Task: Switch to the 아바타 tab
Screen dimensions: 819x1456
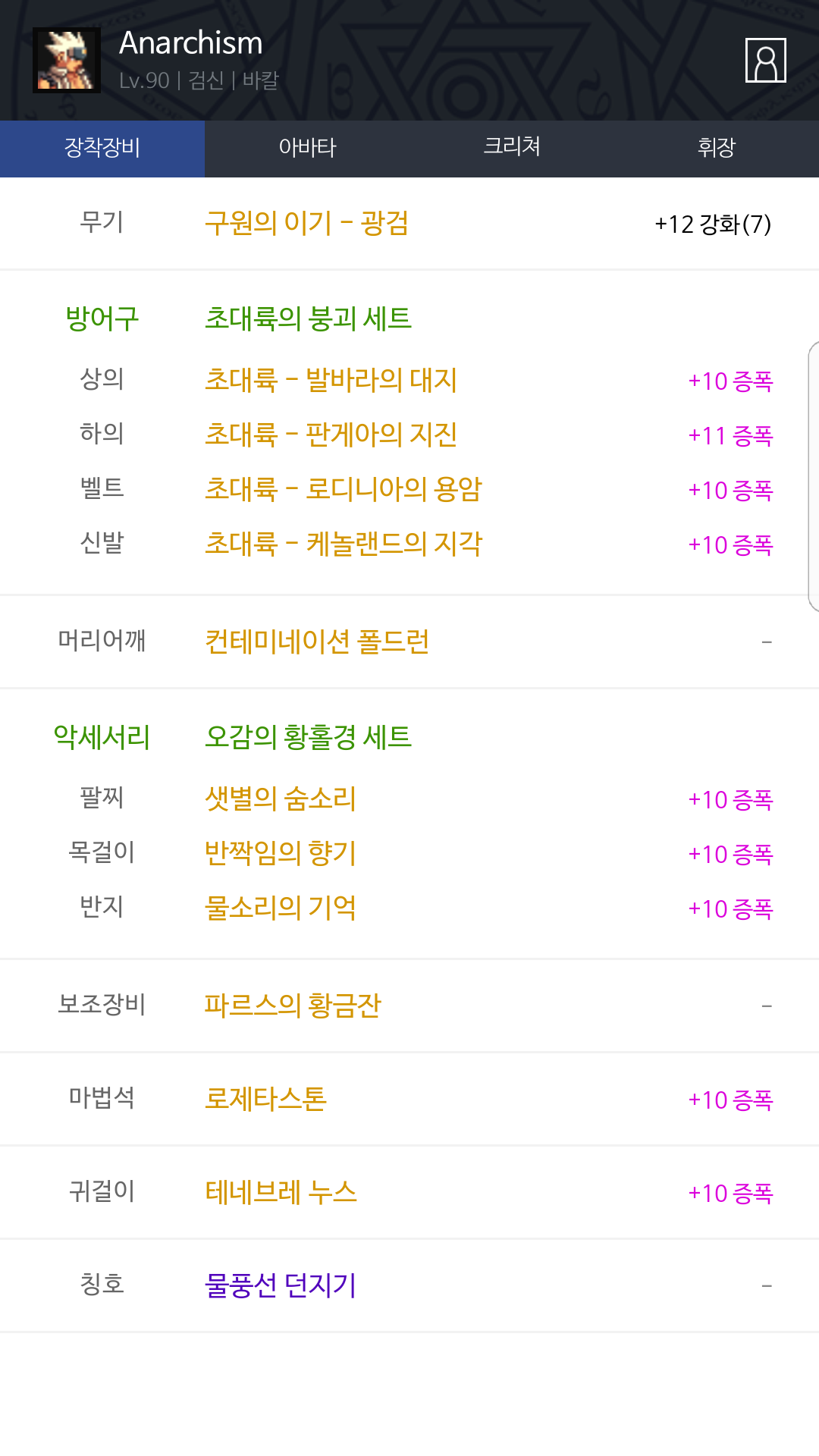Action: pyautogui.click(x=307, y=148)
